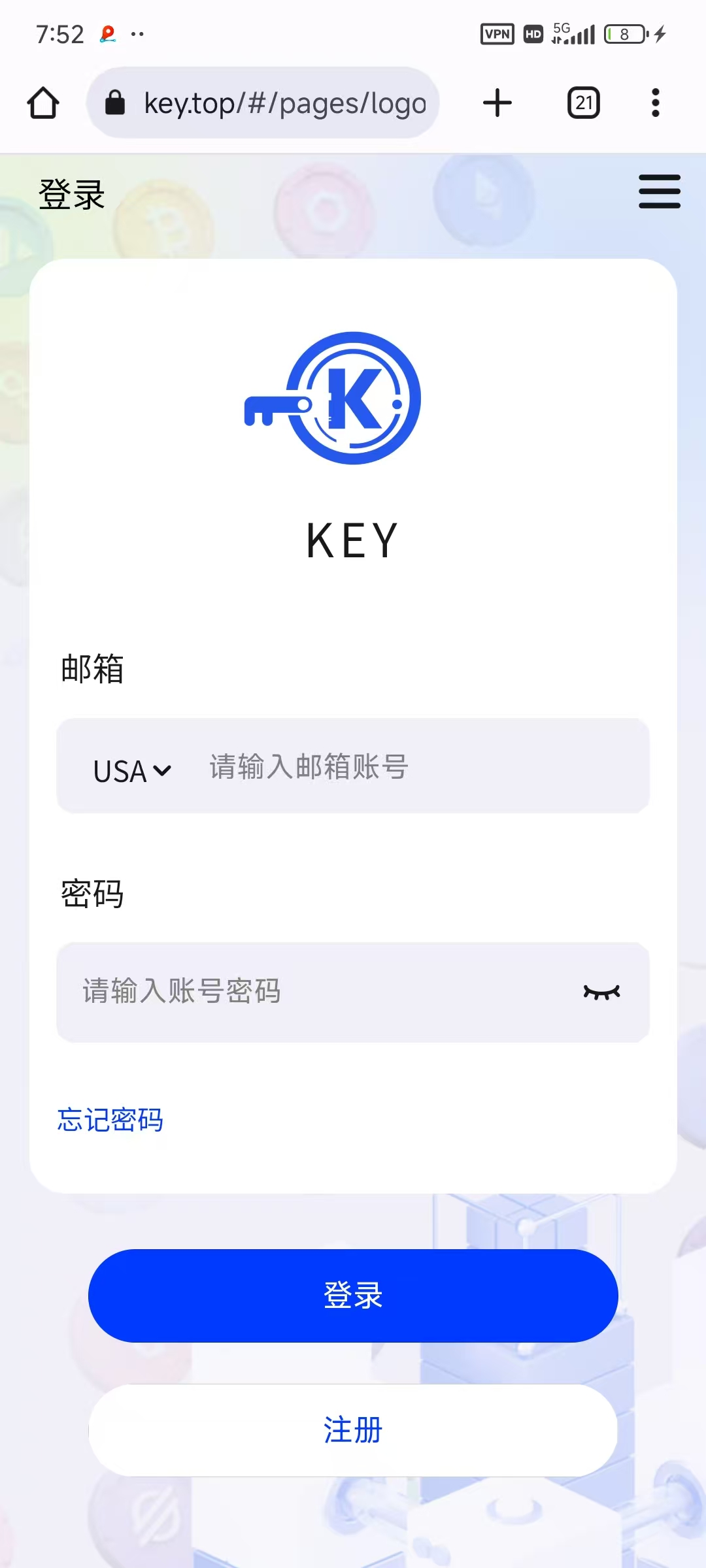Expand the USA region dropdown
Viewport: 706px width, 1568px height.
[x=133, y=771]
